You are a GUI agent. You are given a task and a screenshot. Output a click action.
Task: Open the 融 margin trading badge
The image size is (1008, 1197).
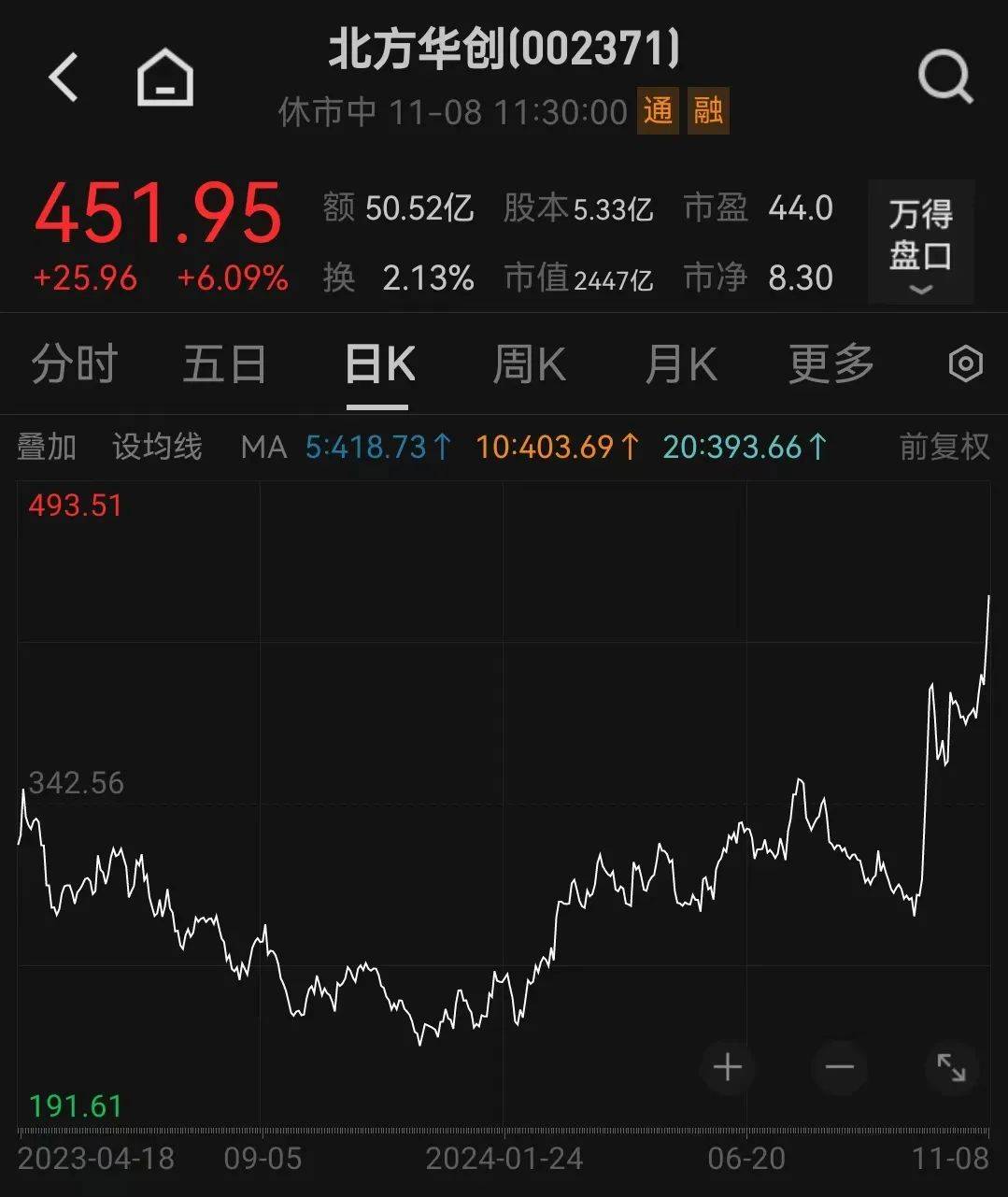[x=709, y=110]
